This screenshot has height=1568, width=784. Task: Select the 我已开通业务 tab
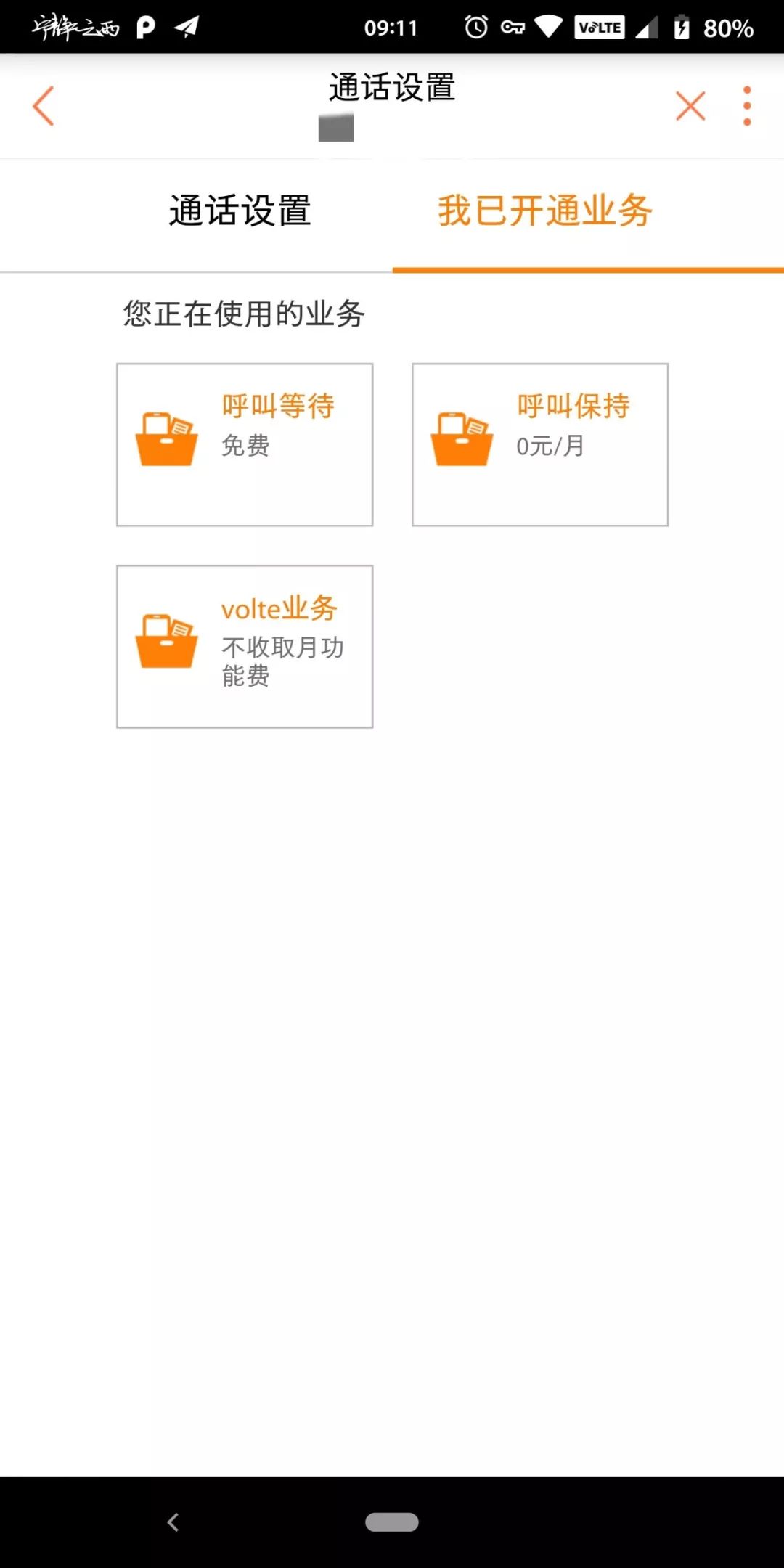(545, 211)
